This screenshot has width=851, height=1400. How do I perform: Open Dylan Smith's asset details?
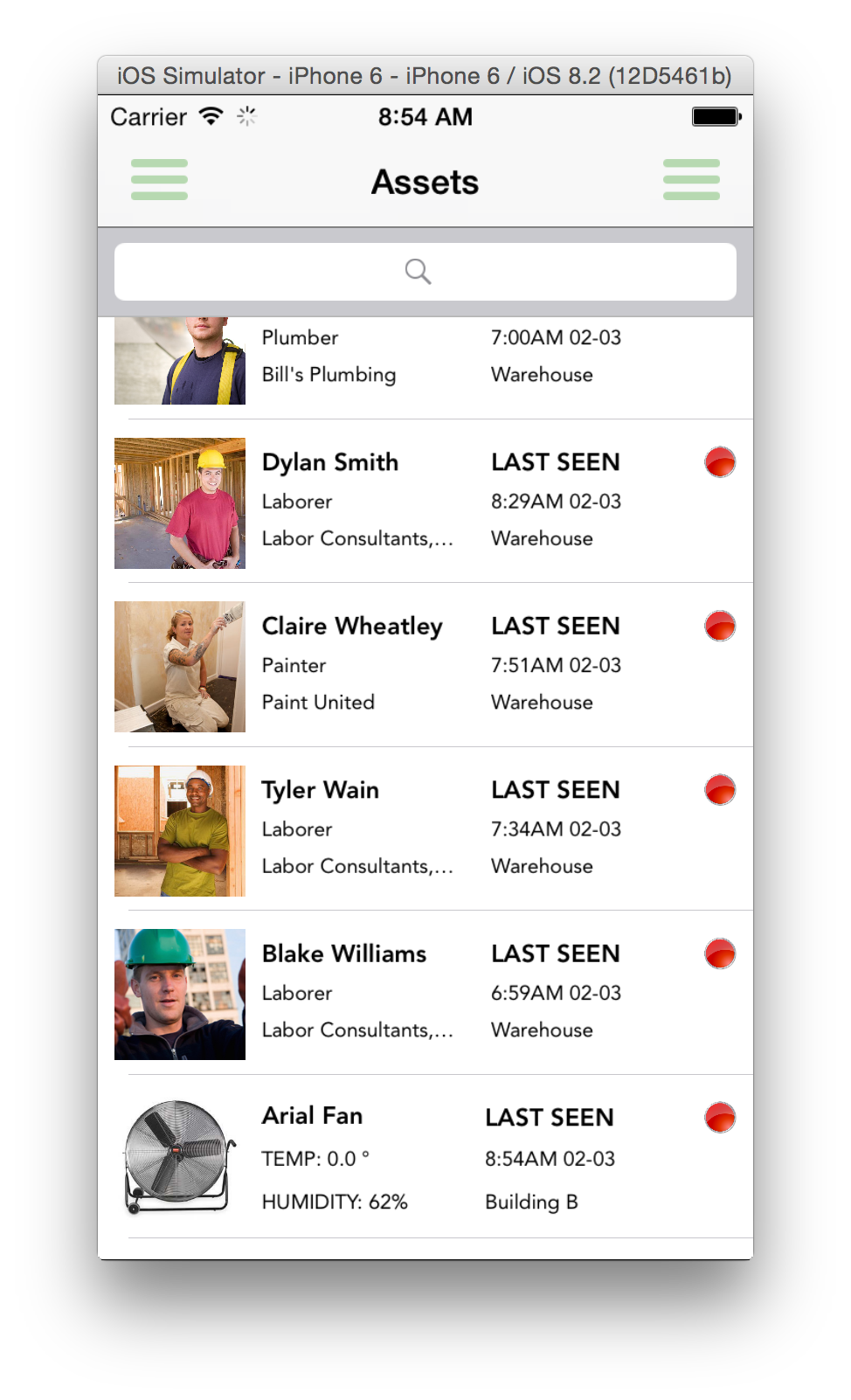(425, 502)
